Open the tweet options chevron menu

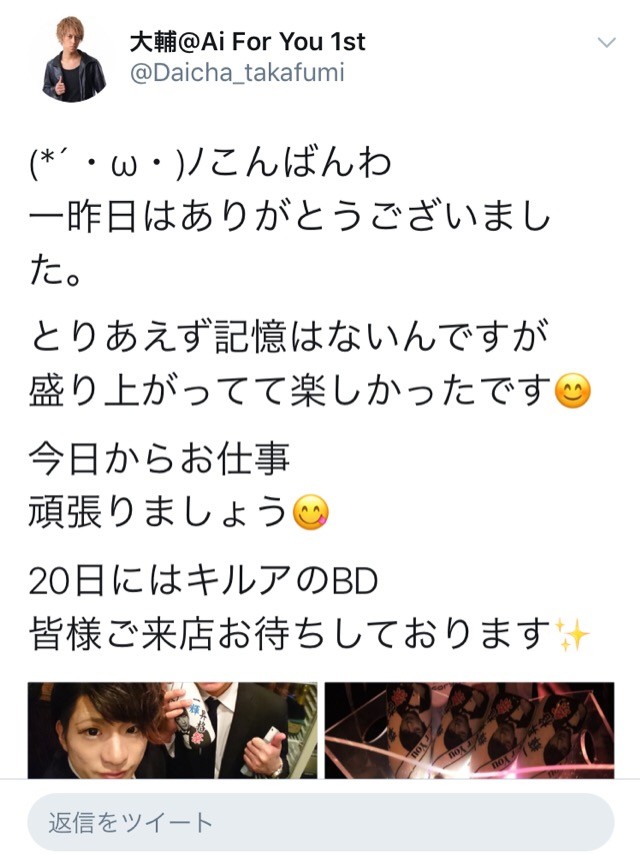[x=607, y=42]
